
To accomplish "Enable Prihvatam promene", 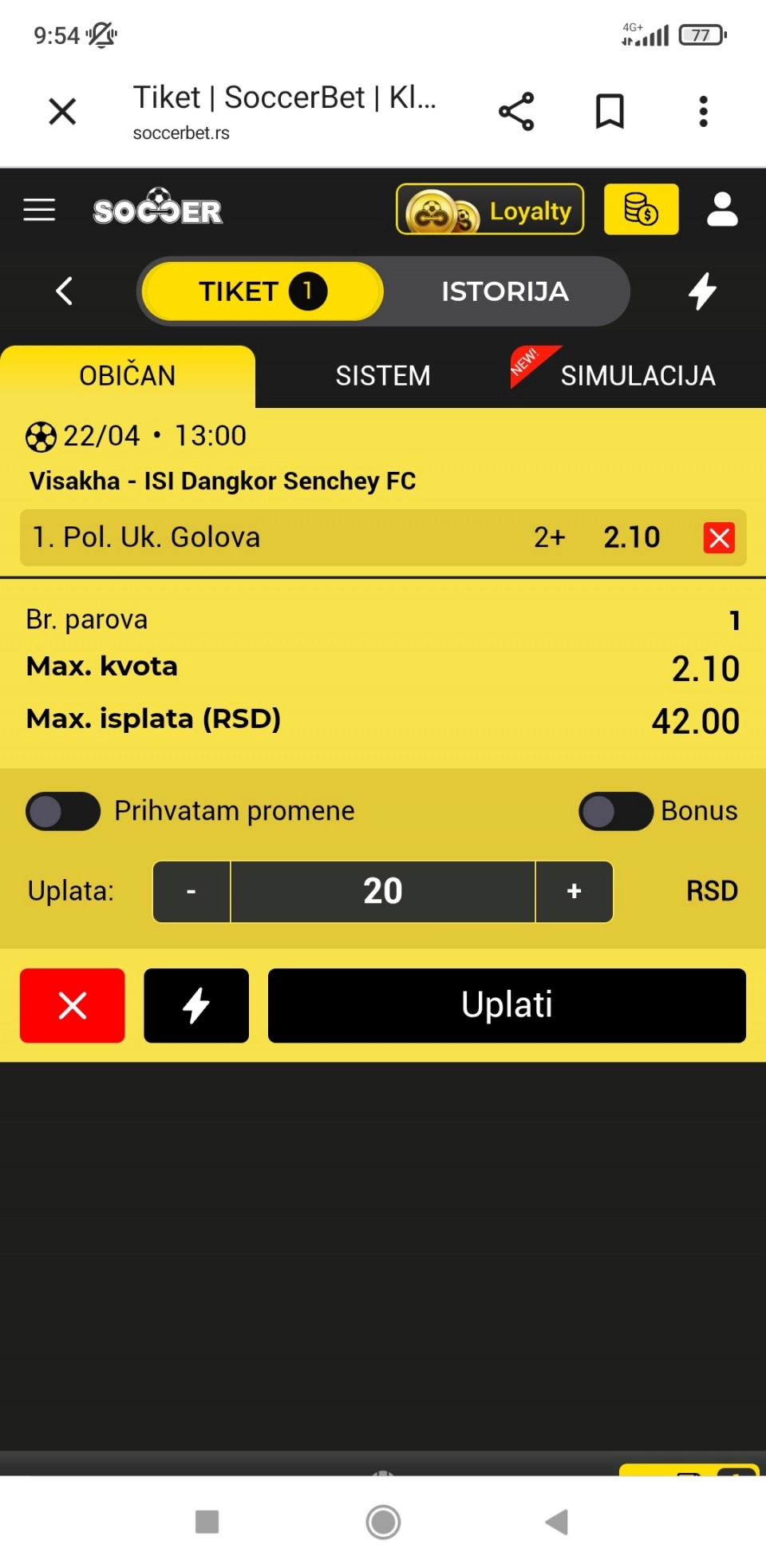I will [x=63, y=812].
